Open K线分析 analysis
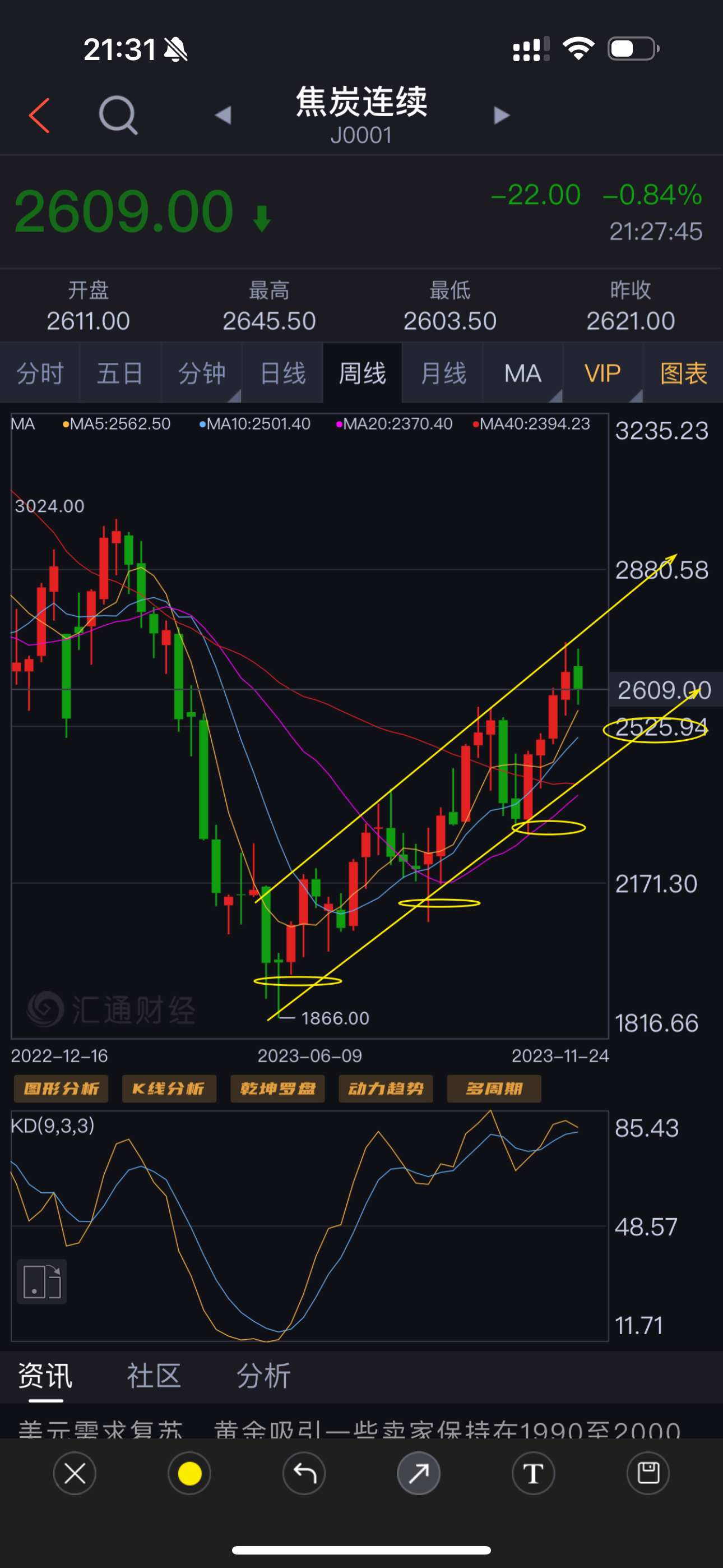The height and width of the screenshot is (1568, 723). pos(169,1089)
